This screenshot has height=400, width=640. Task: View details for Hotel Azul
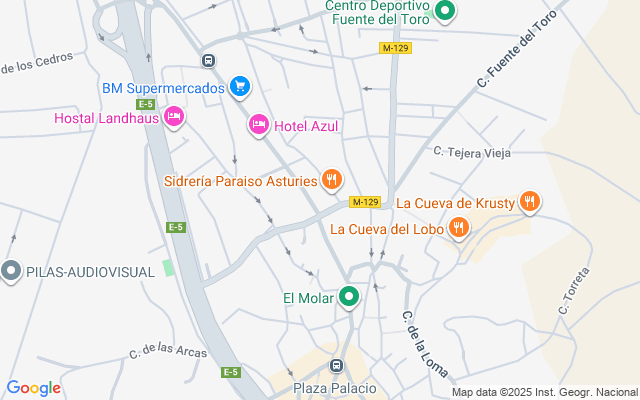click(x=258, y=124)
